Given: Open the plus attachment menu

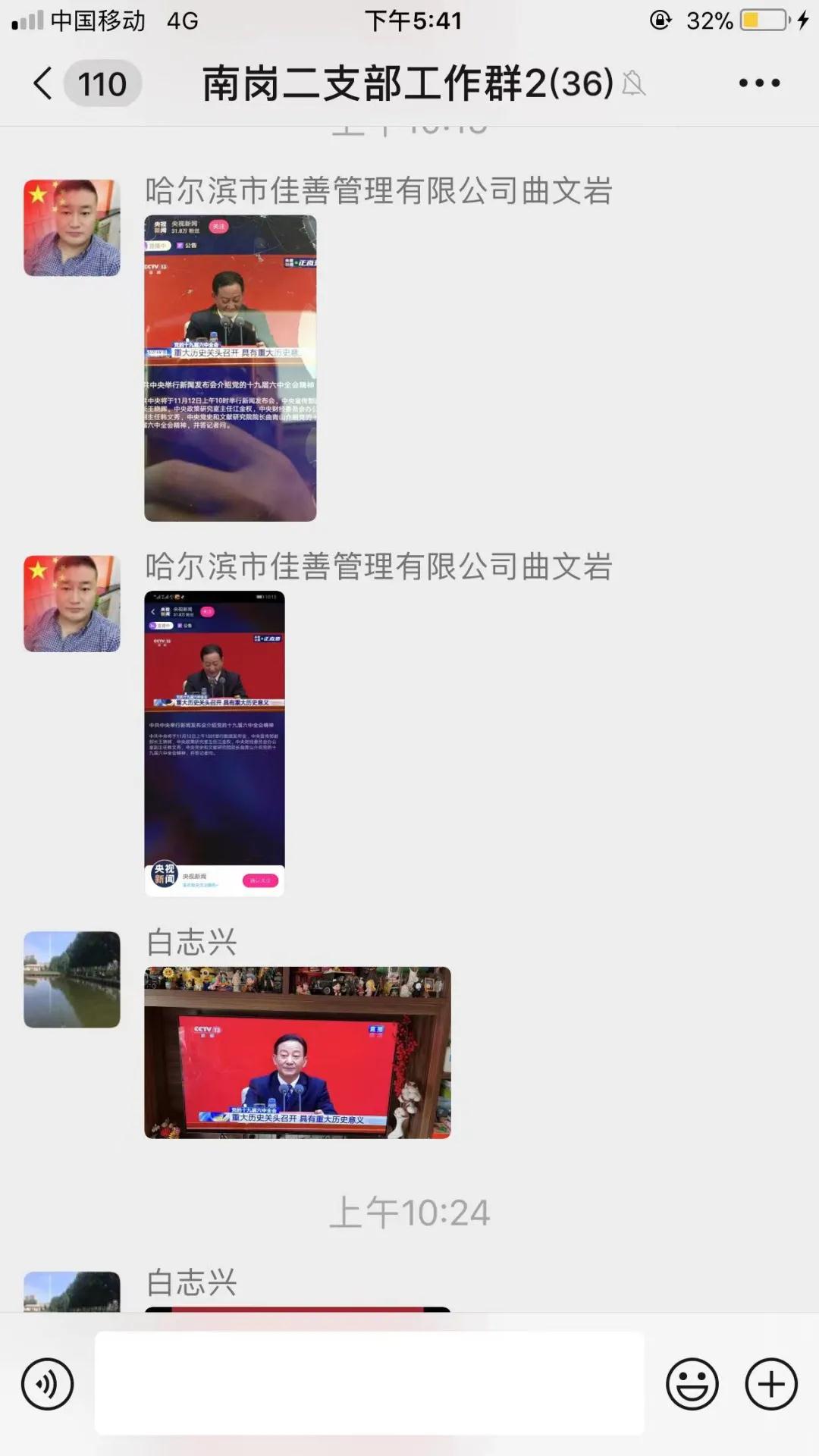Looking at the screenshot, I should (771, 1384).
